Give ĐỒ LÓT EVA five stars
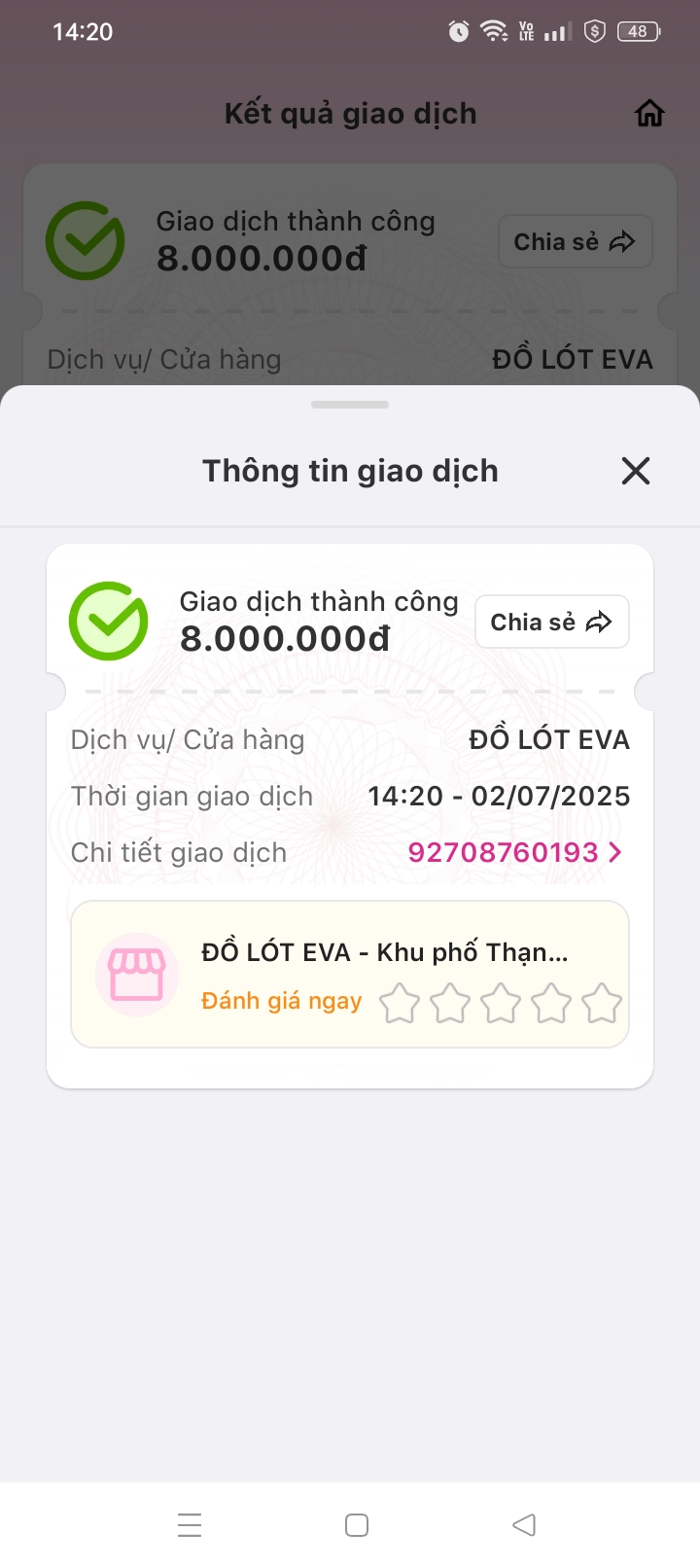 pos(602,1003)
